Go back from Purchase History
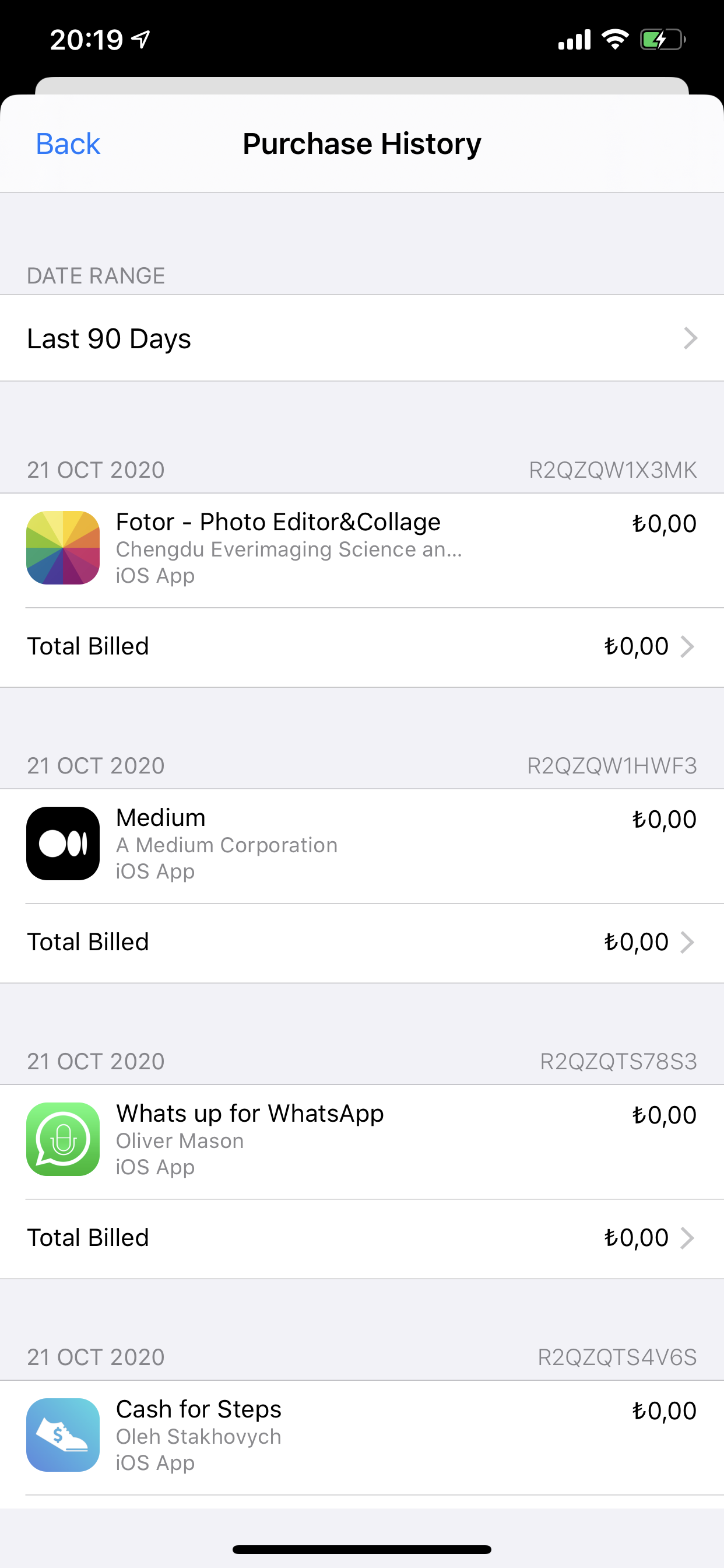This screenshot has height=1568, width=724. click(x=68, y=144)
